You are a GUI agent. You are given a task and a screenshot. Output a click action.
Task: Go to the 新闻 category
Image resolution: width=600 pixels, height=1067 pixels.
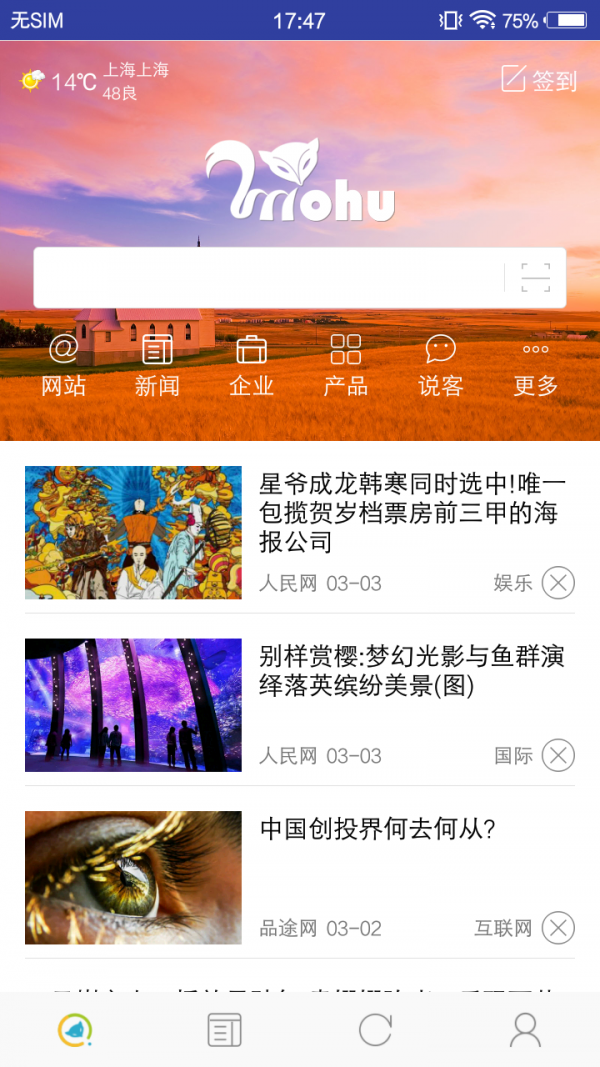coord(157,366)
